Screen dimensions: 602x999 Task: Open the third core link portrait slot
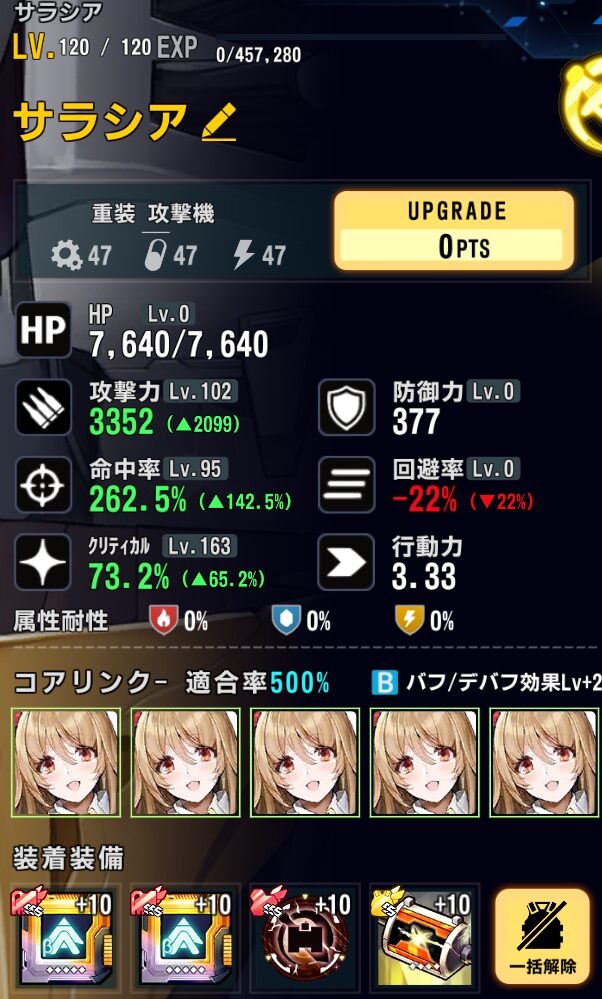tap(305, 762)
